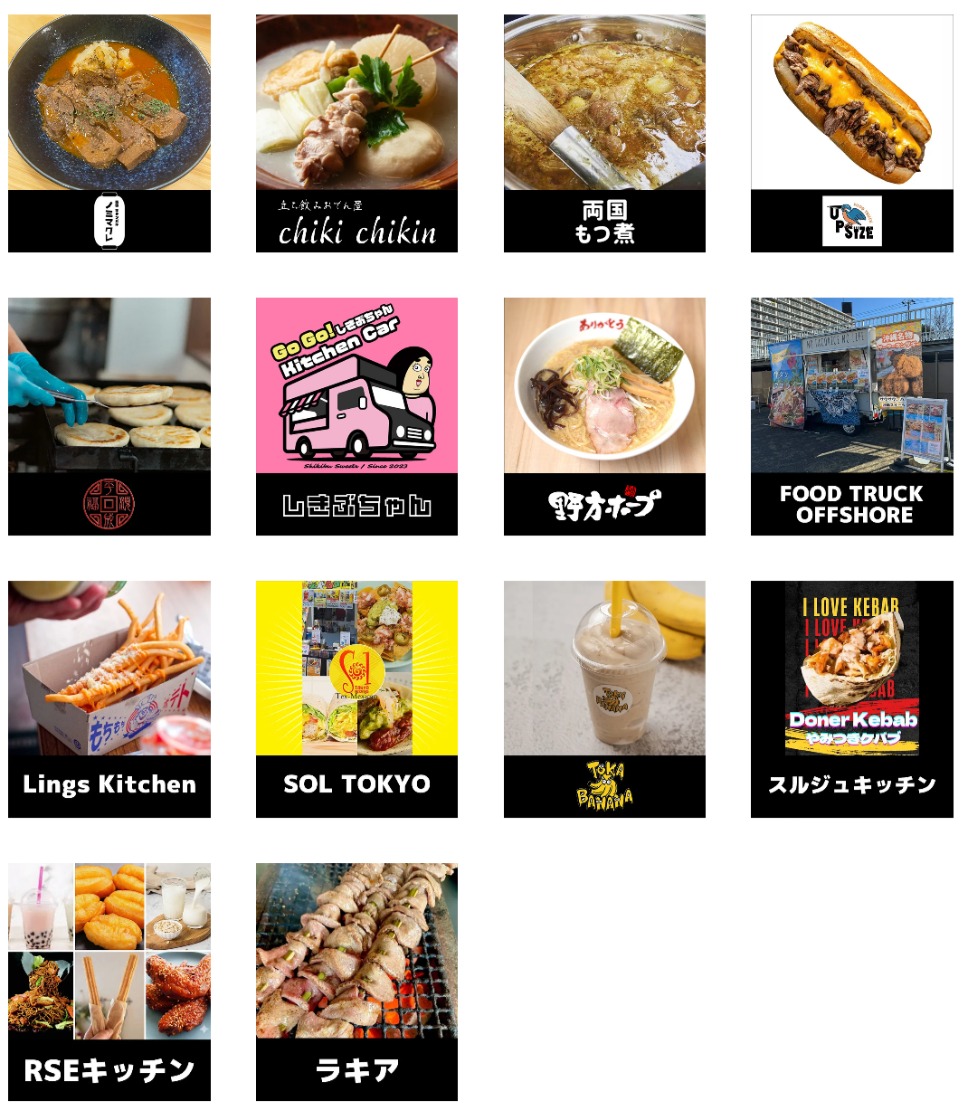Open the chiki chikin oden vendor card
Image resolution: width=968 pixels, height=1119 pixels.
coord(357,133)
